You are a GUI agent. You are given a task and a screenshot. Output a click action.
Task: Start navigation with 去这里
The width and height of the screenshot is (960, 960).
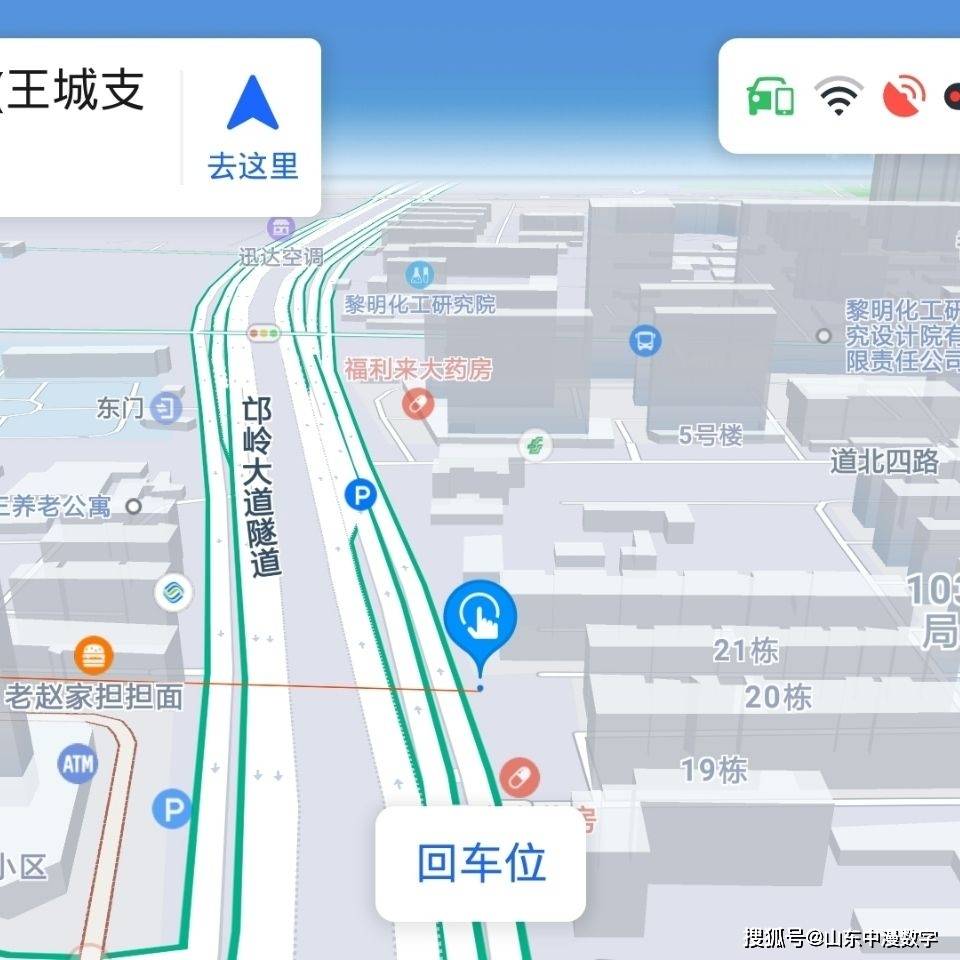click(253, 127)
